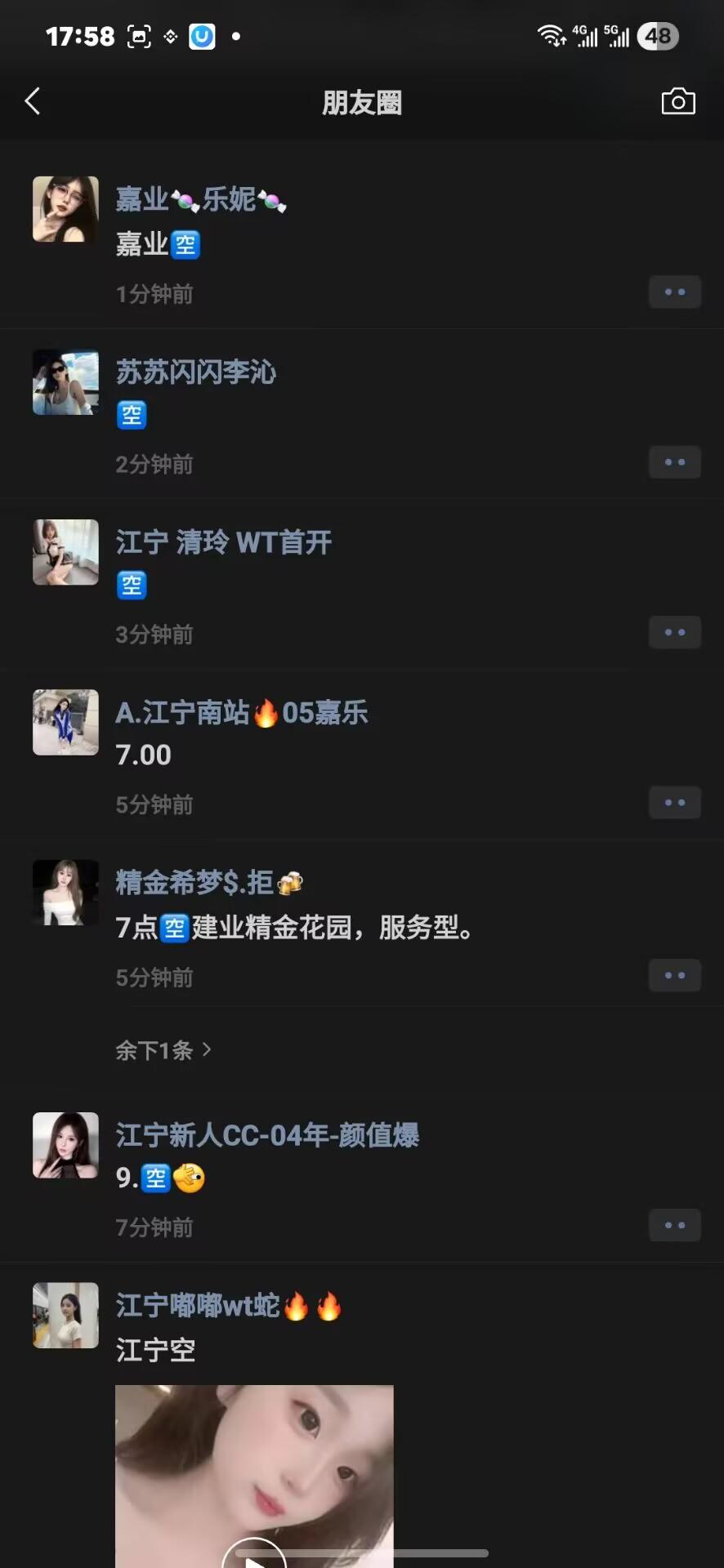
Task: Open the two-dot menu on 精金希梦's post
Action: (x=674, y=975)
